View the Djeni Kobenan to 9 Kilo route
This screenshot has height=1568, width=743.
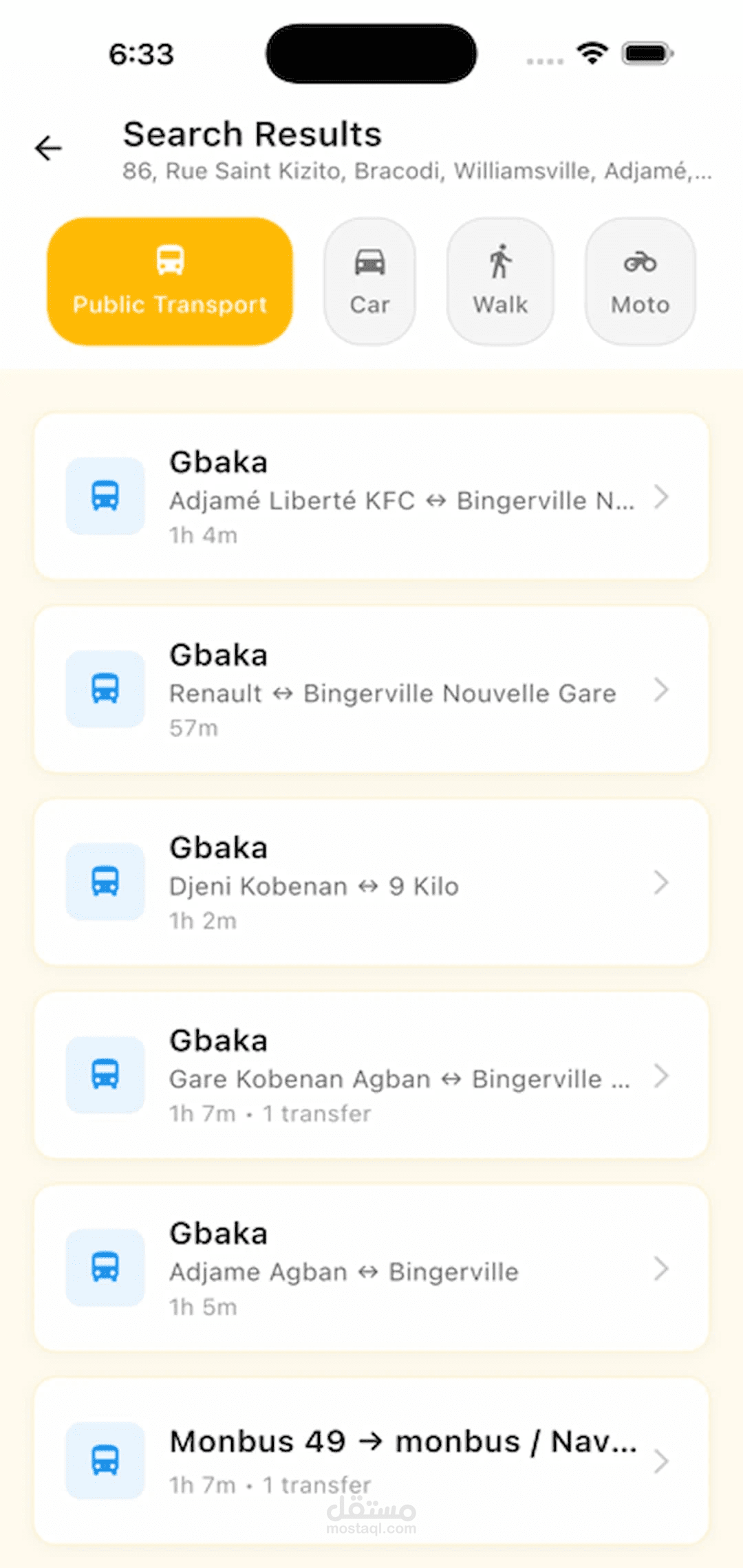371,882
